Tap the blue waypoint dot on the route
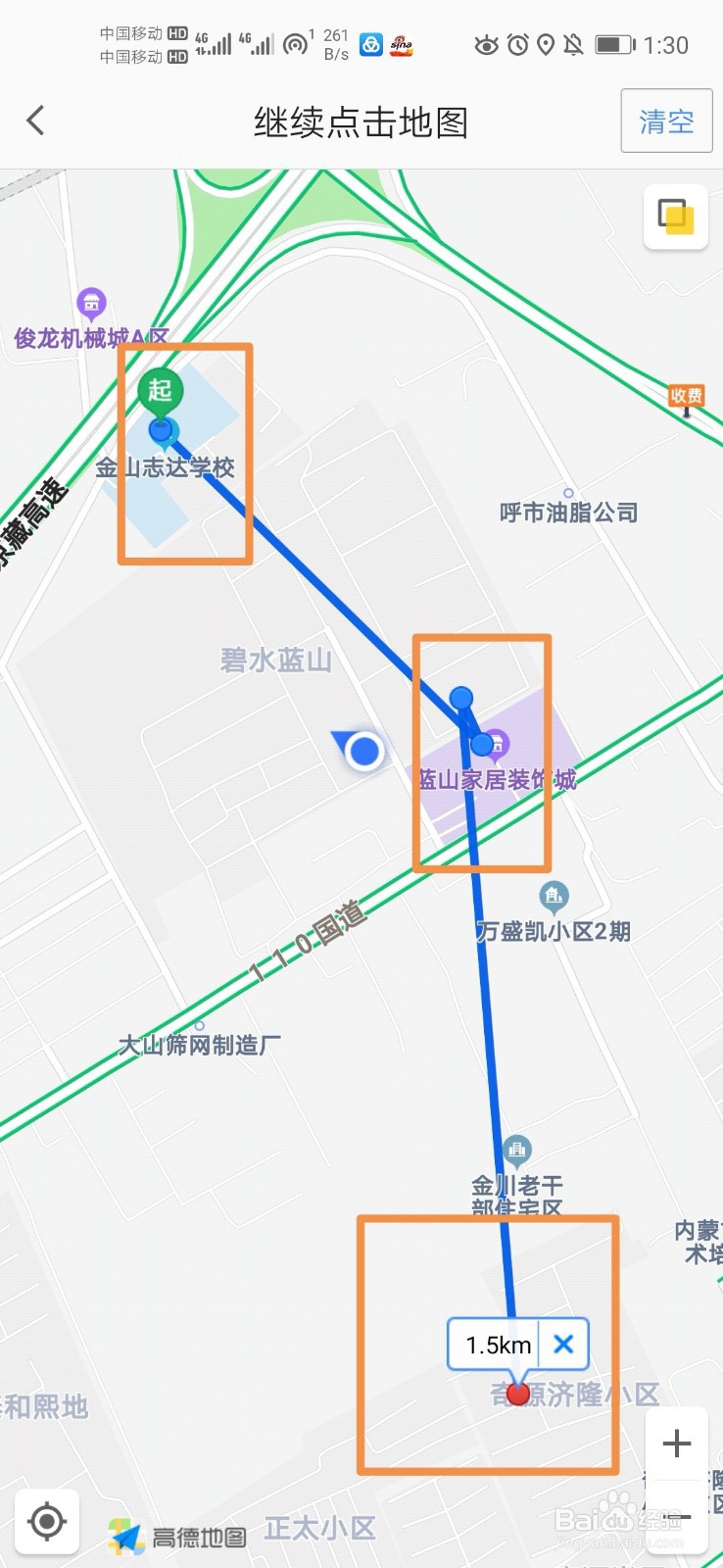This screenshot has height=1568, width=723. [459, 699]
